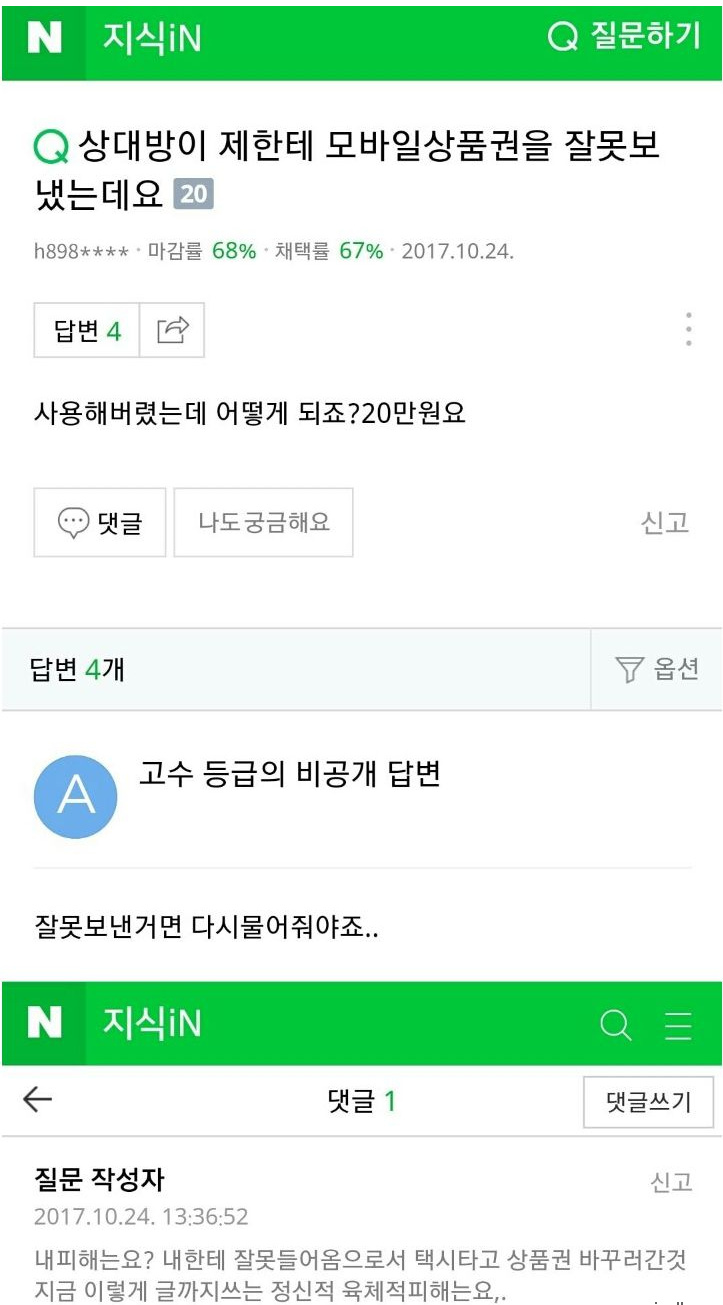Screen dimensions: 723x1305
Task: Open the hamburger menu icon
Action: [679, 1026]
